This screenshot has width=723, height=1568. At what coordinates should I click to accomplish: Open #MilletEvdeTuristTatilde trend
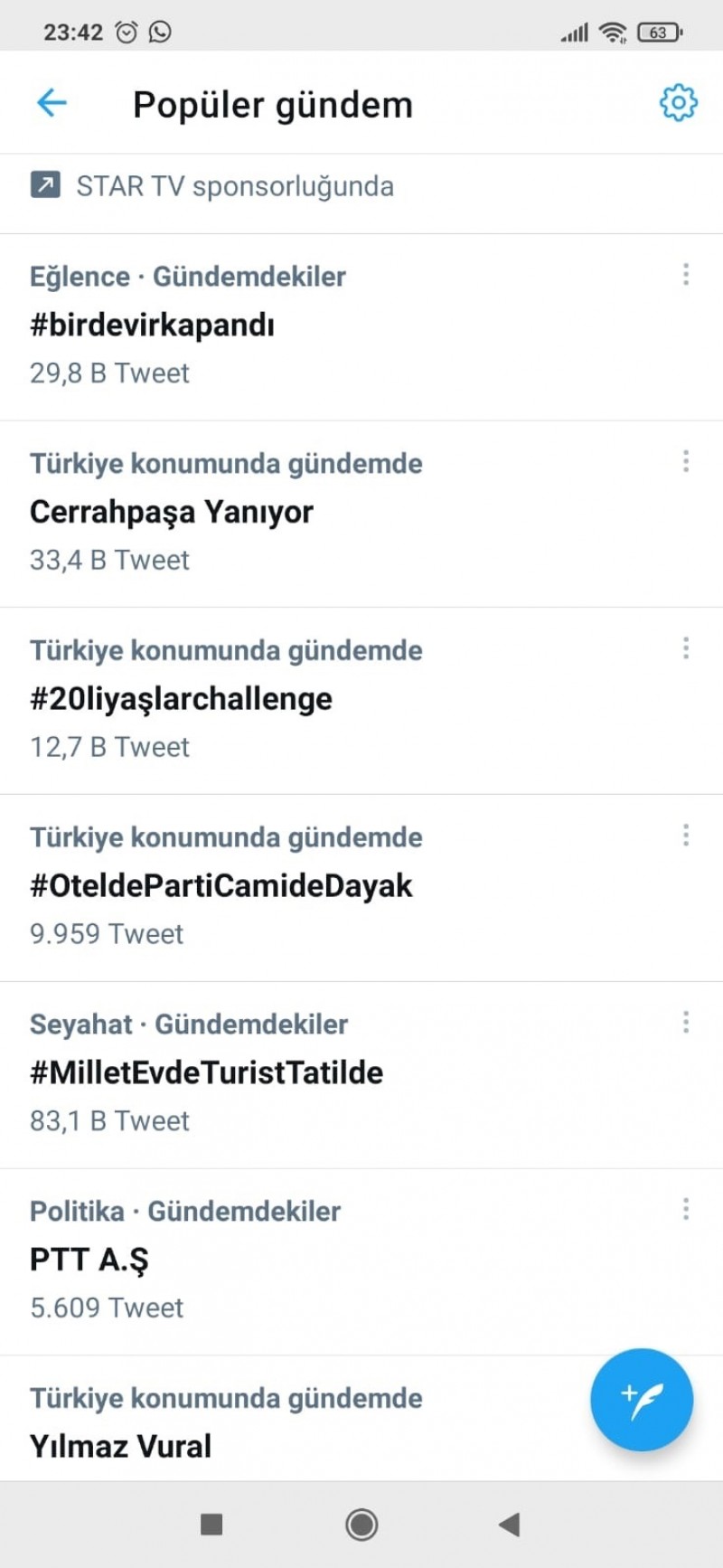[361, 1075]
